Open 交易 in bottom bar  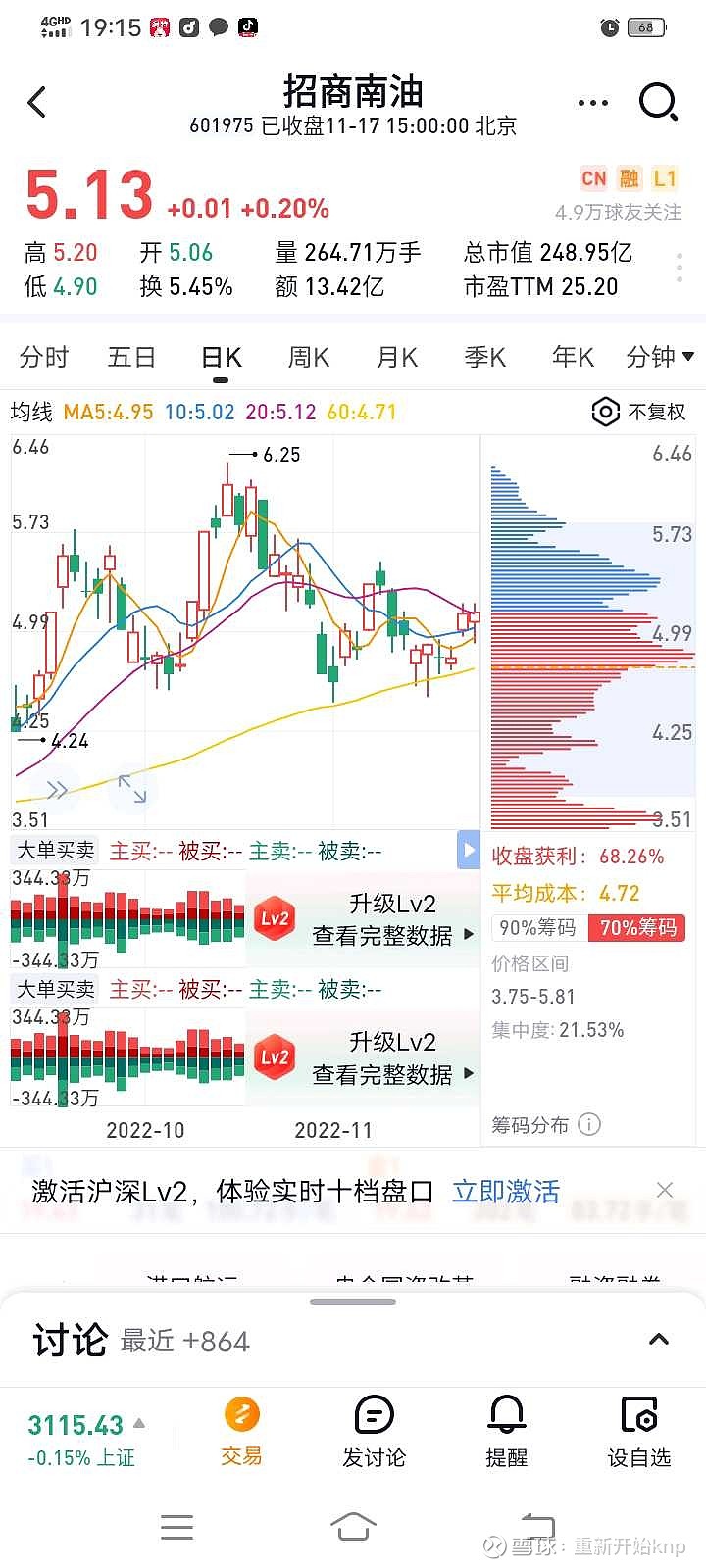pos(241,1432)
